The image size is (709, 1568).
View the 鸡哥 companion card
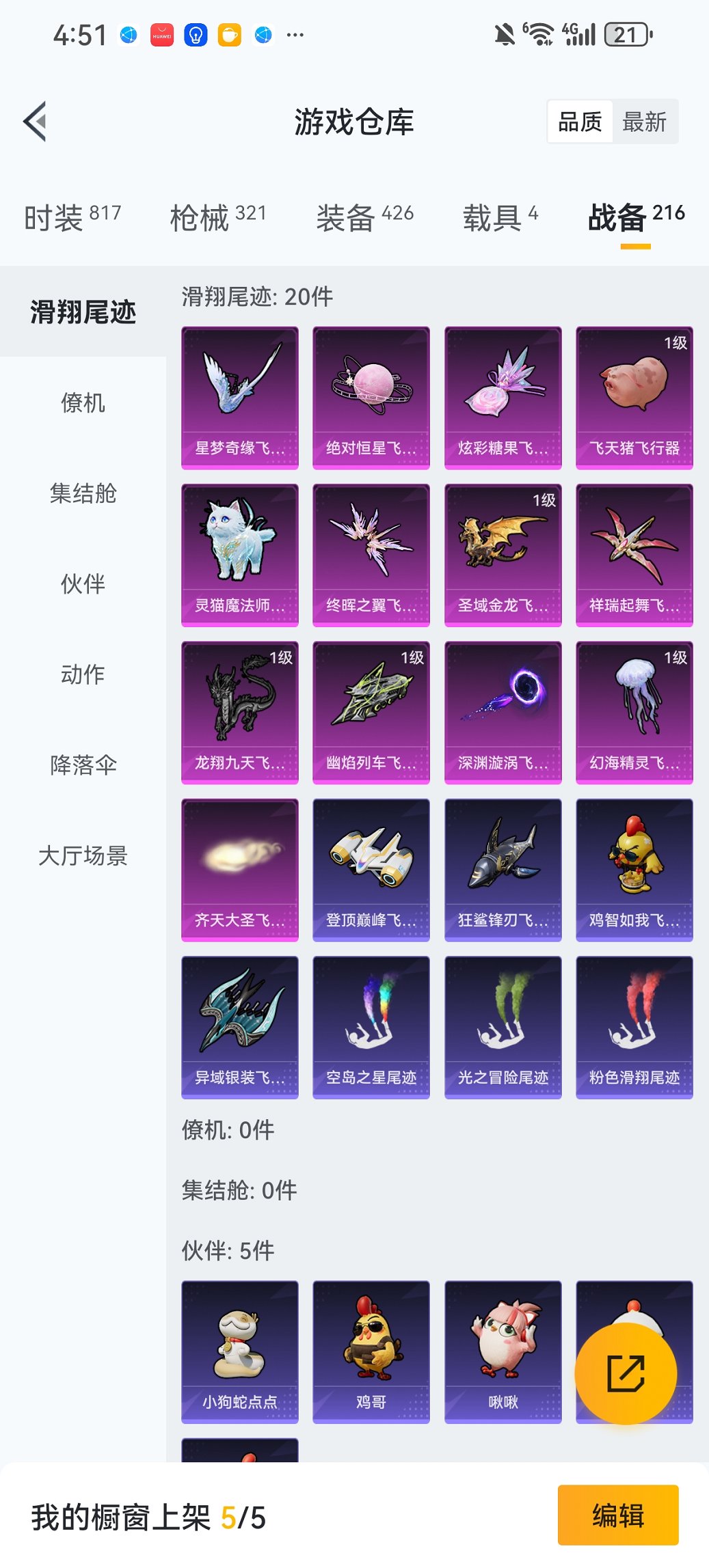371,1351
